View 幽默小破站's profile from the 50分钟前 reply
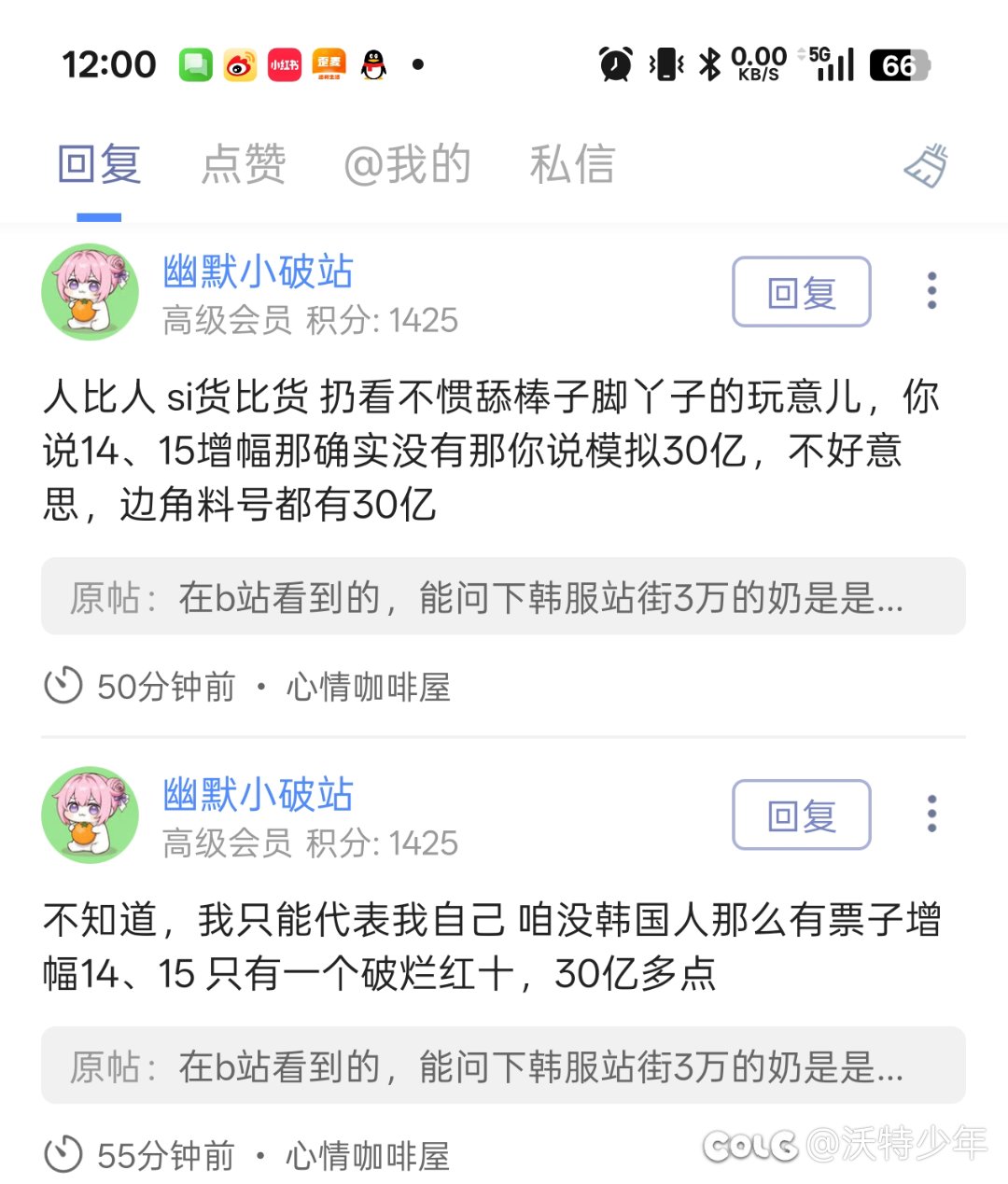This screenshot has height=1184, width=1008. [x=258, y=272]
